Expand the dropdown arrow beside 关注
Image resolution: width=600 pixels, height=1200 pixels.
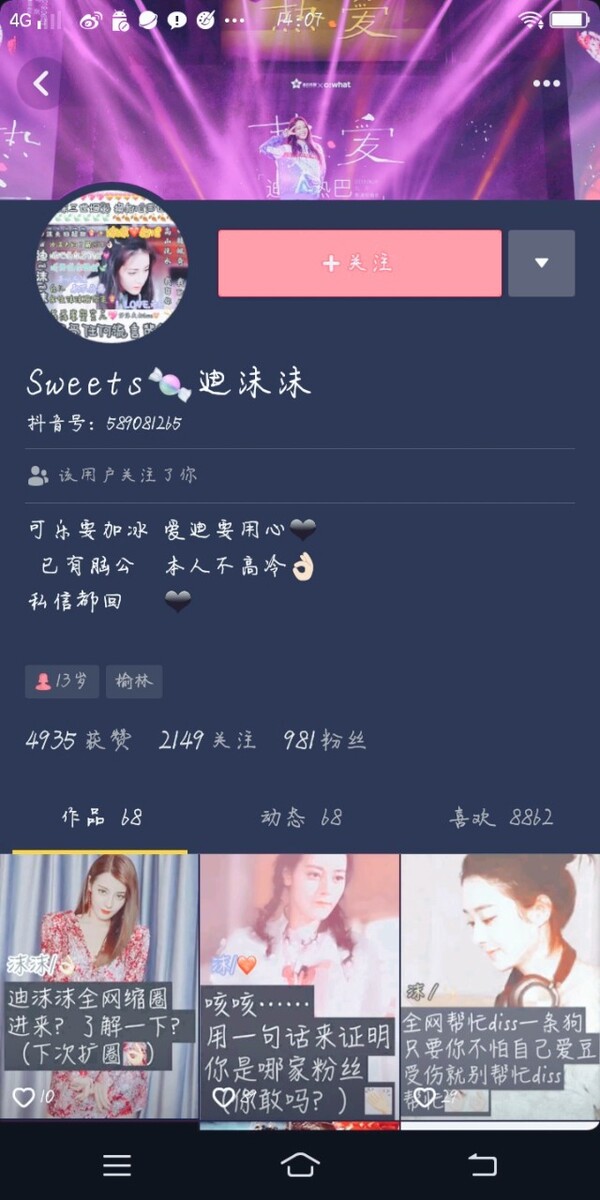point(541,263)
